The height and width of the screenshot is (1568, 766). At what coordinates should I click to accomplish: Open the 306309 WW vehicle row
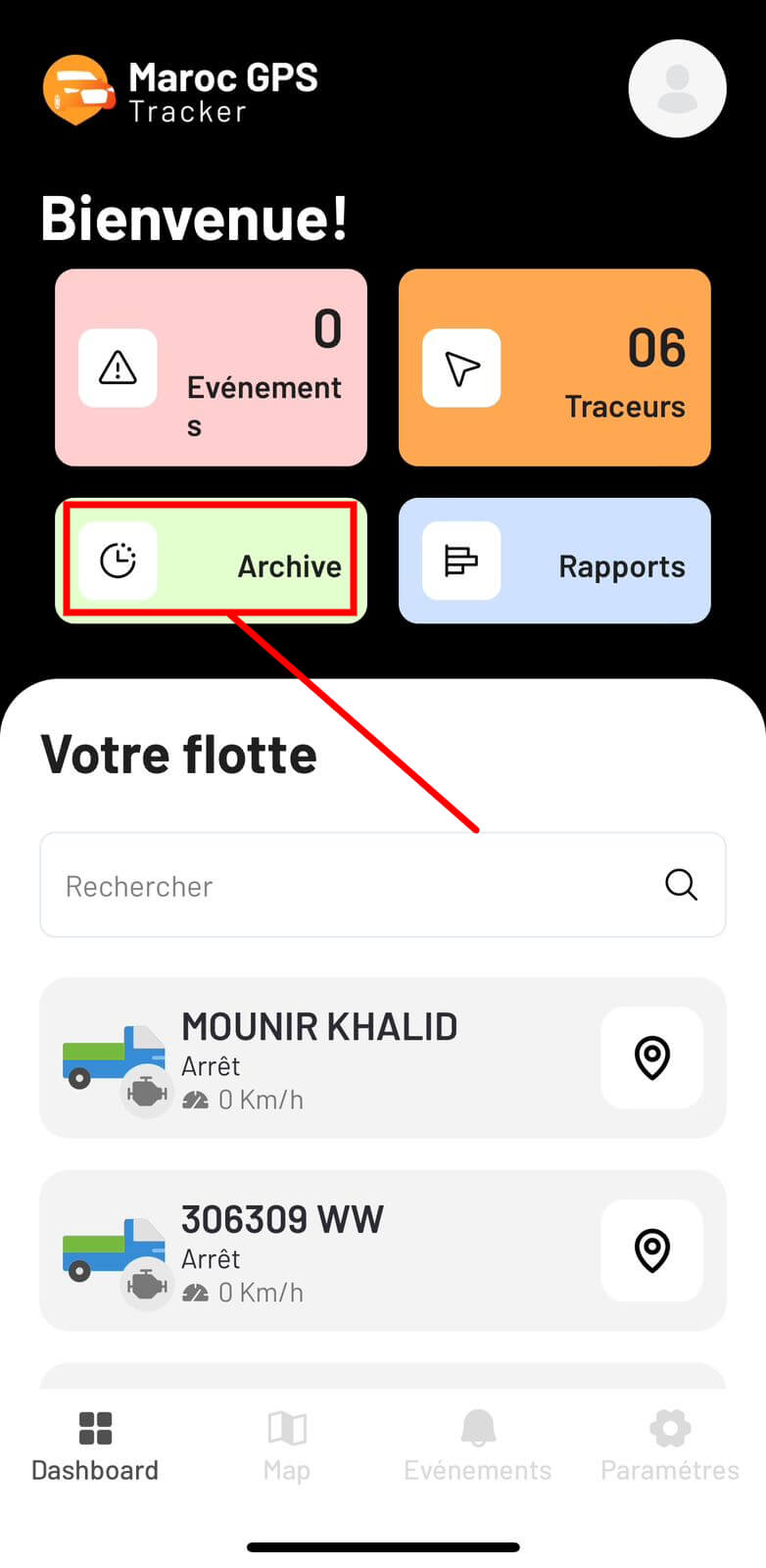(x=383, y=1250)
